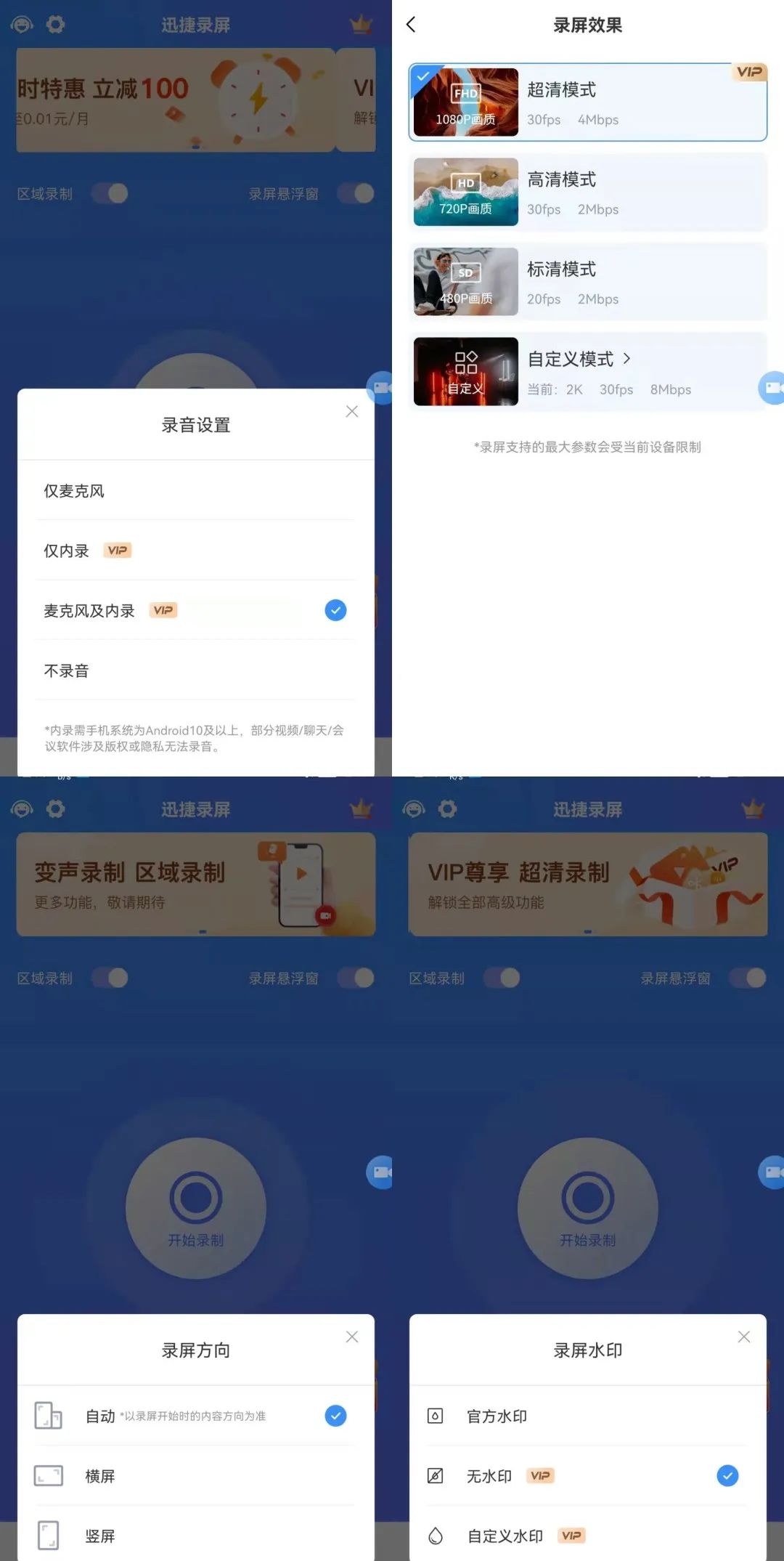Select the 竖屏 portrait orientation icon

(x=49, y=1536)
